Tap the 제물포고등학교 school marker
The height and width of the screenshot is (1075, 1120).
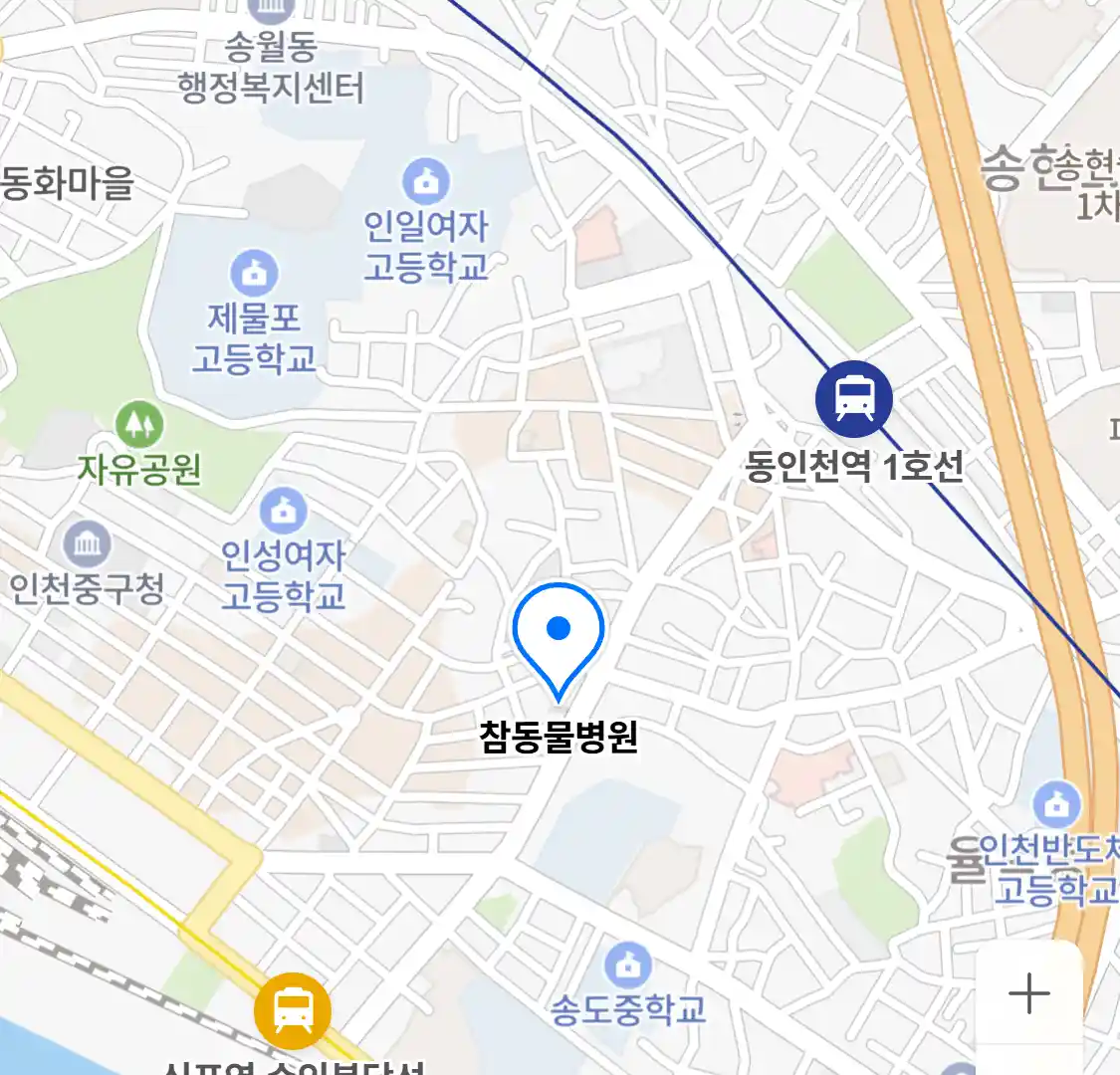coord(254,273)
